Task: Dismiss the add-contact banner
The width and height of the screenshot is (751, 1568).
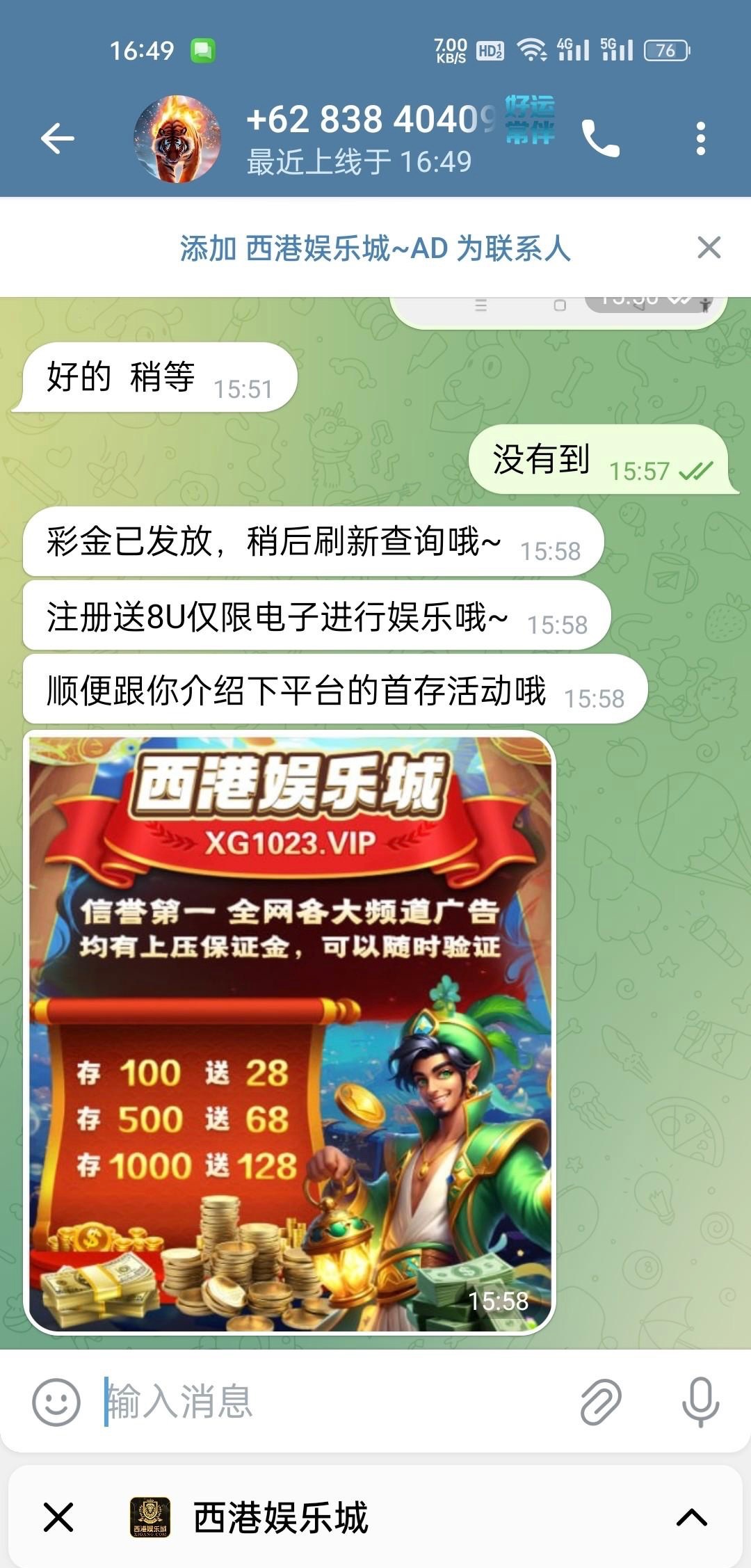Action: (709, 248)
